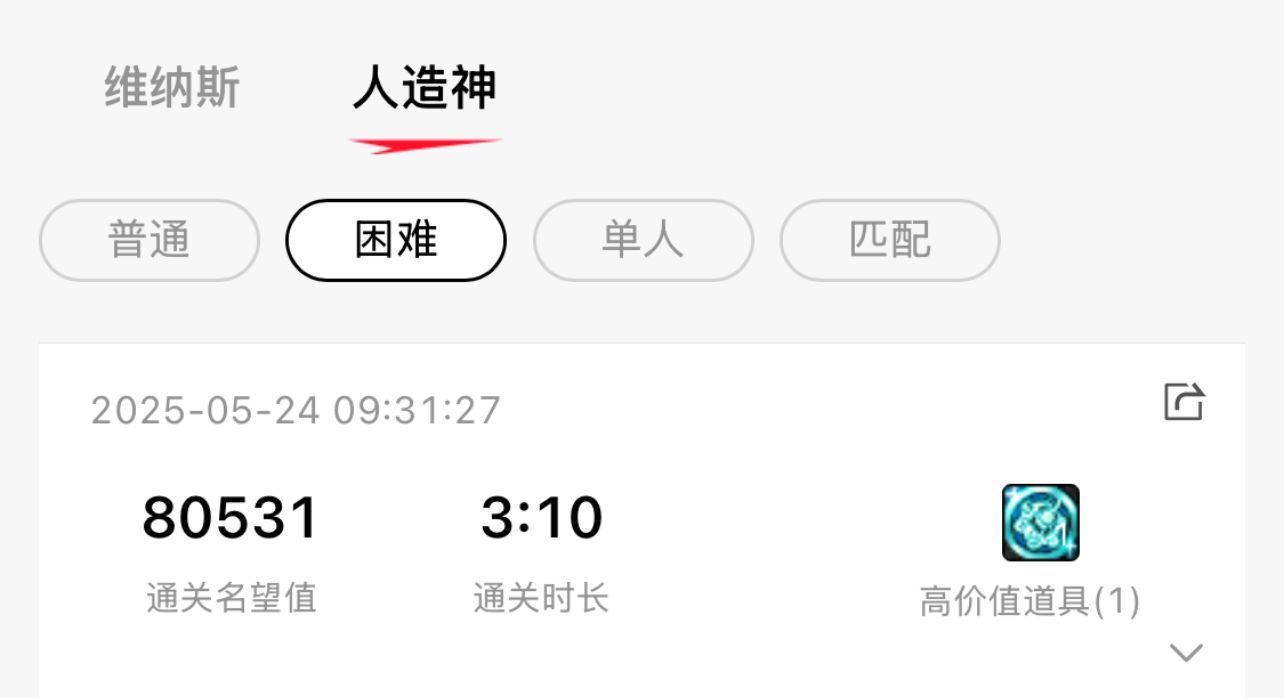Filter records by 匹配
This screenshot has width=1284, height=698.
coord(890,240)
